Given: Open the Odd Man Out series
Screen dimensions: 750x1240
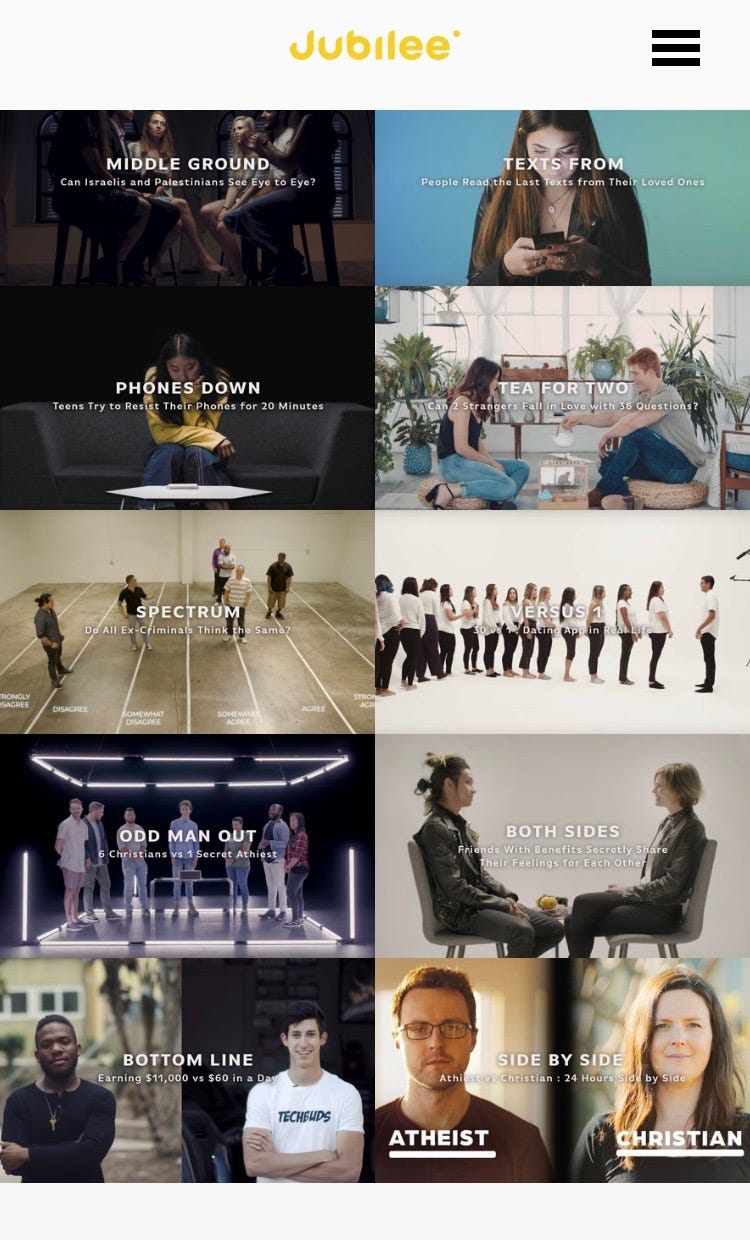Looking at the screenshot, I should pyautogui.click(x=187, y=846).
